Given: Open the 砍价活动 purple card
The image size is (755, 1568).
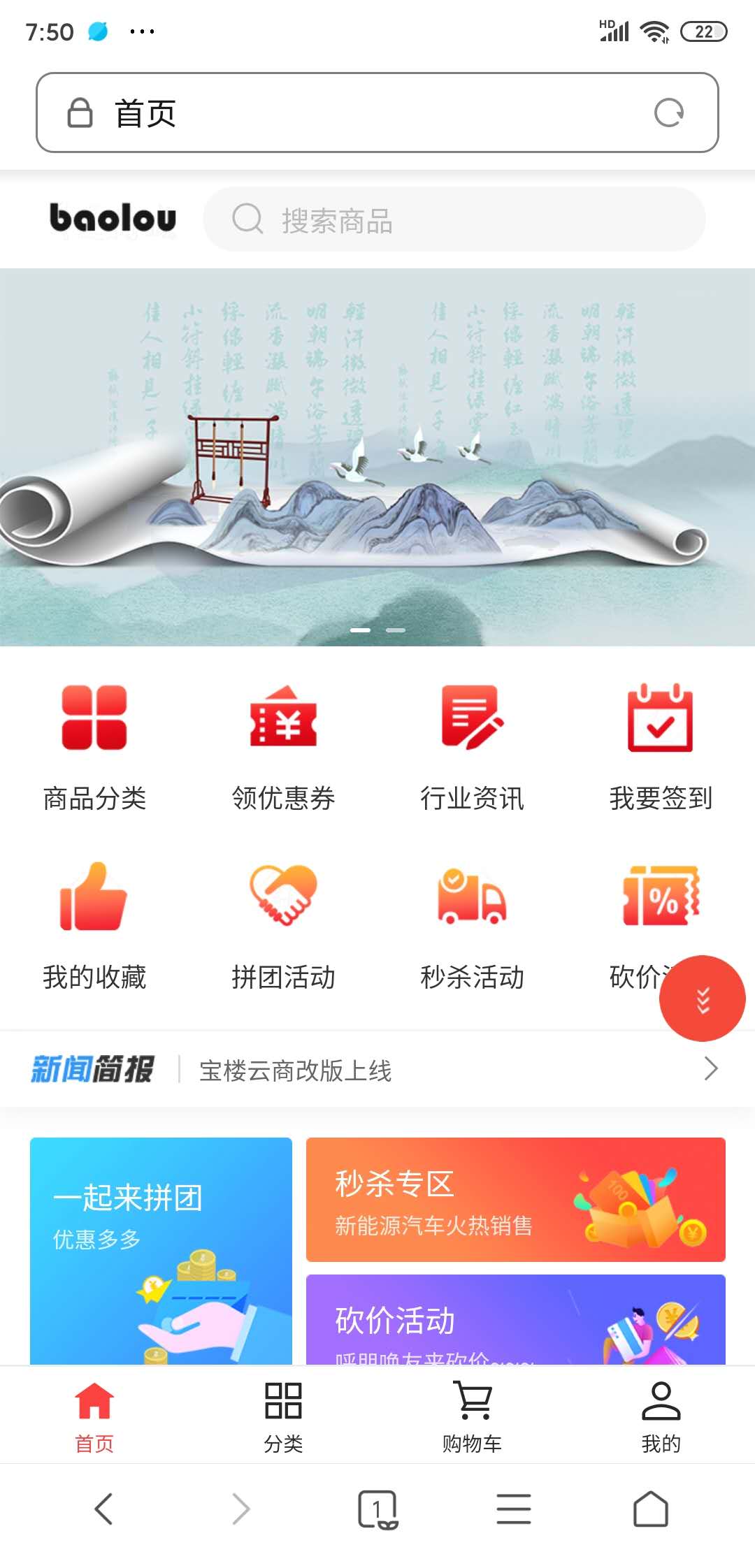Looking at the screenshot, I should (x=515, y=1319).
